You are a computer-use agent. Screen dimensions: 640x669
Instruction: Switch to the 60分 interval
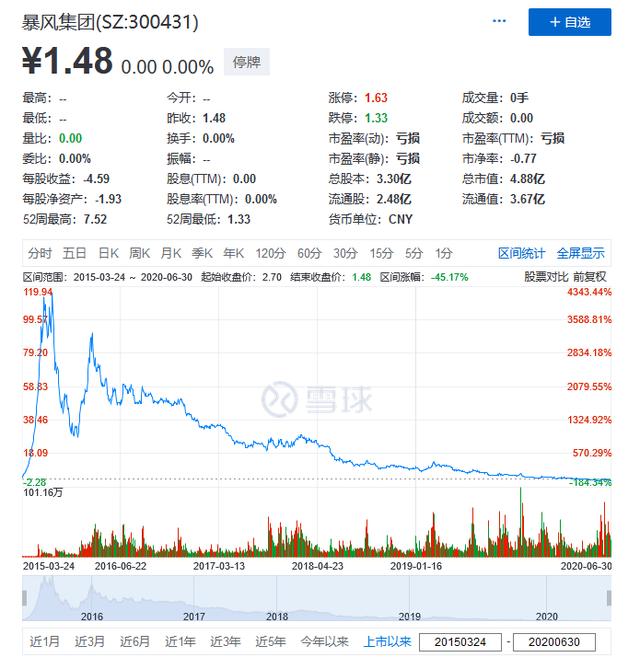309,253
